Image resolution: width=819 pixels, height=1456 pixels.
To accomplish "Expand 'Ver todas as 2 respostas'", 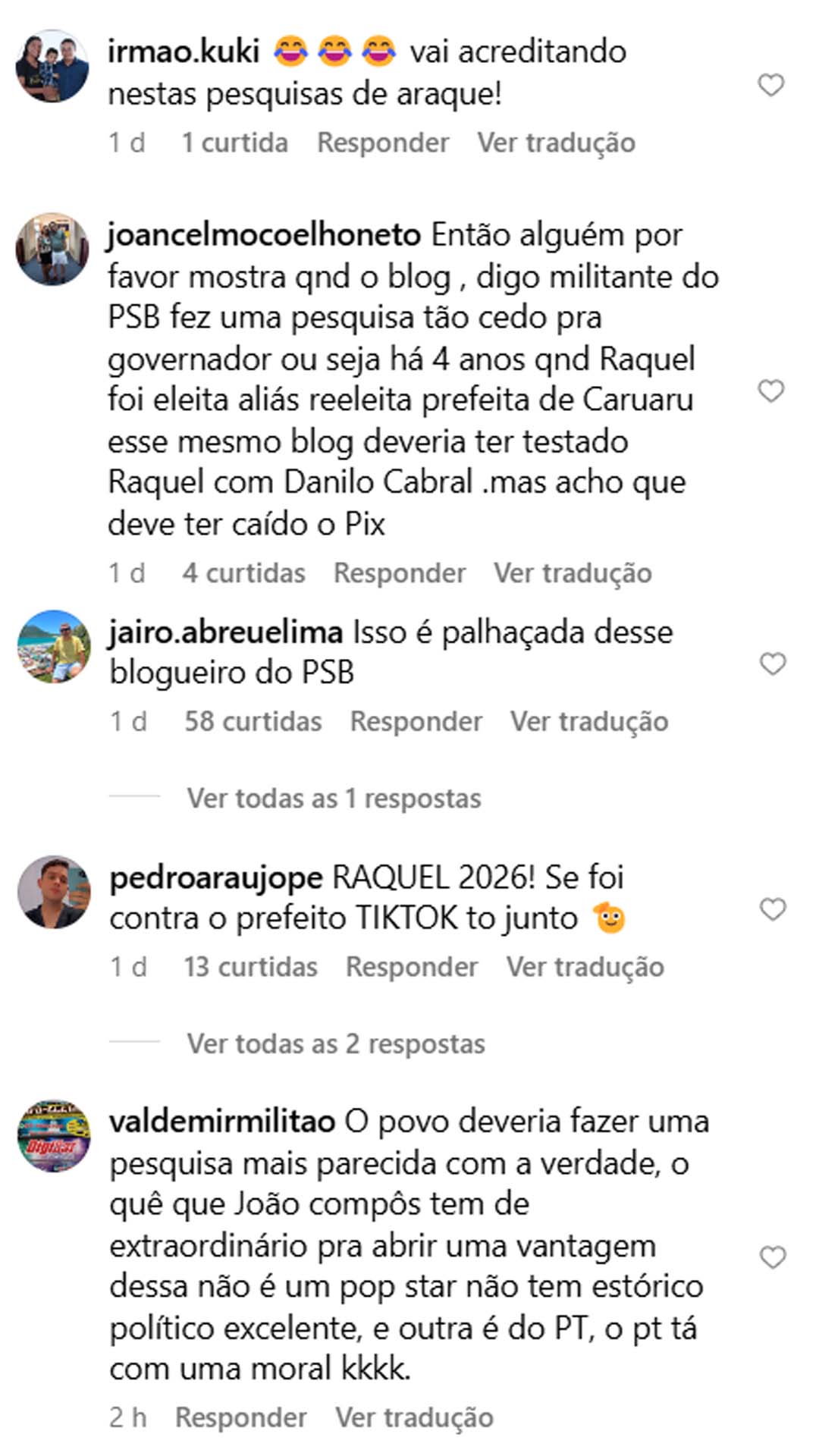I will 336,1044.
